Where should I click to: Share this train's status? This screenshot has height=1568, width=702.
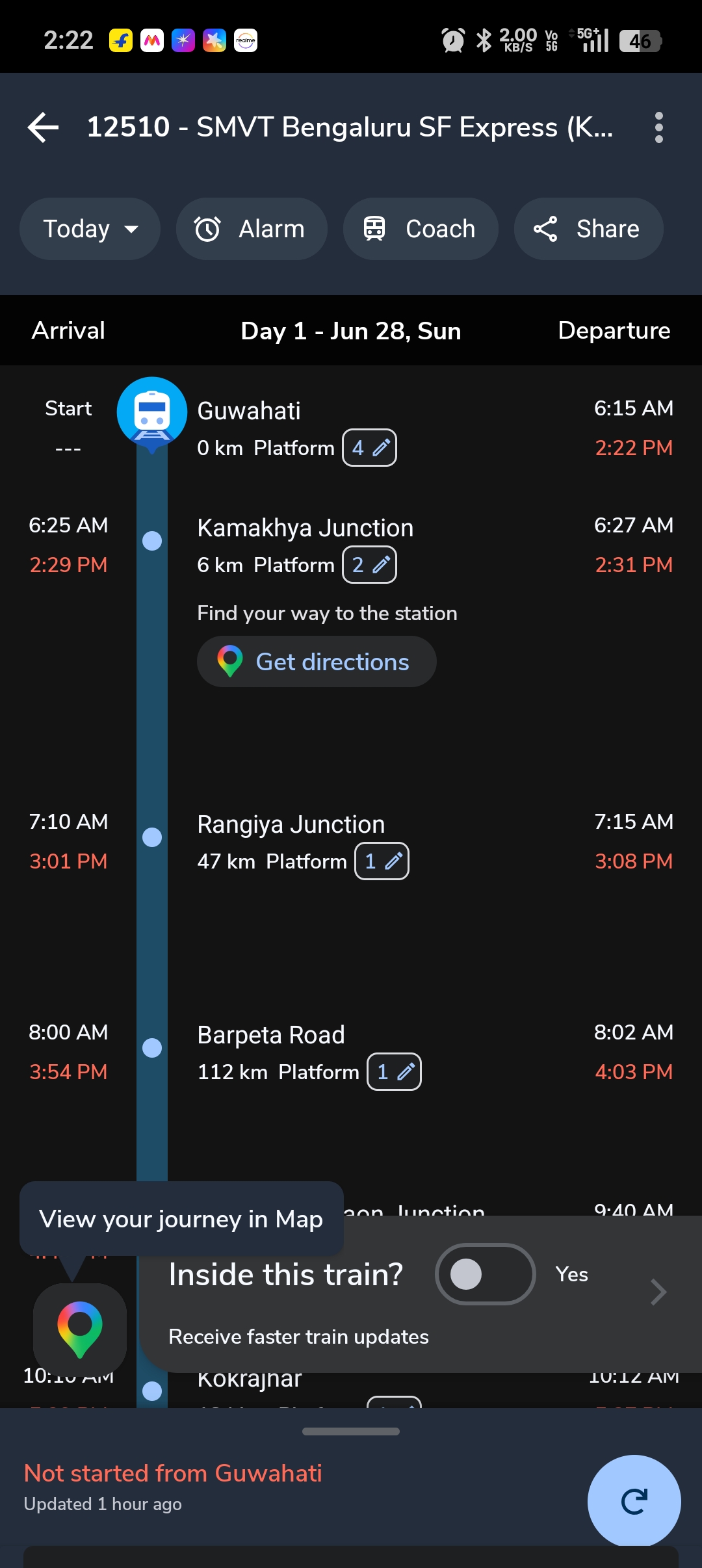[588, 229]
